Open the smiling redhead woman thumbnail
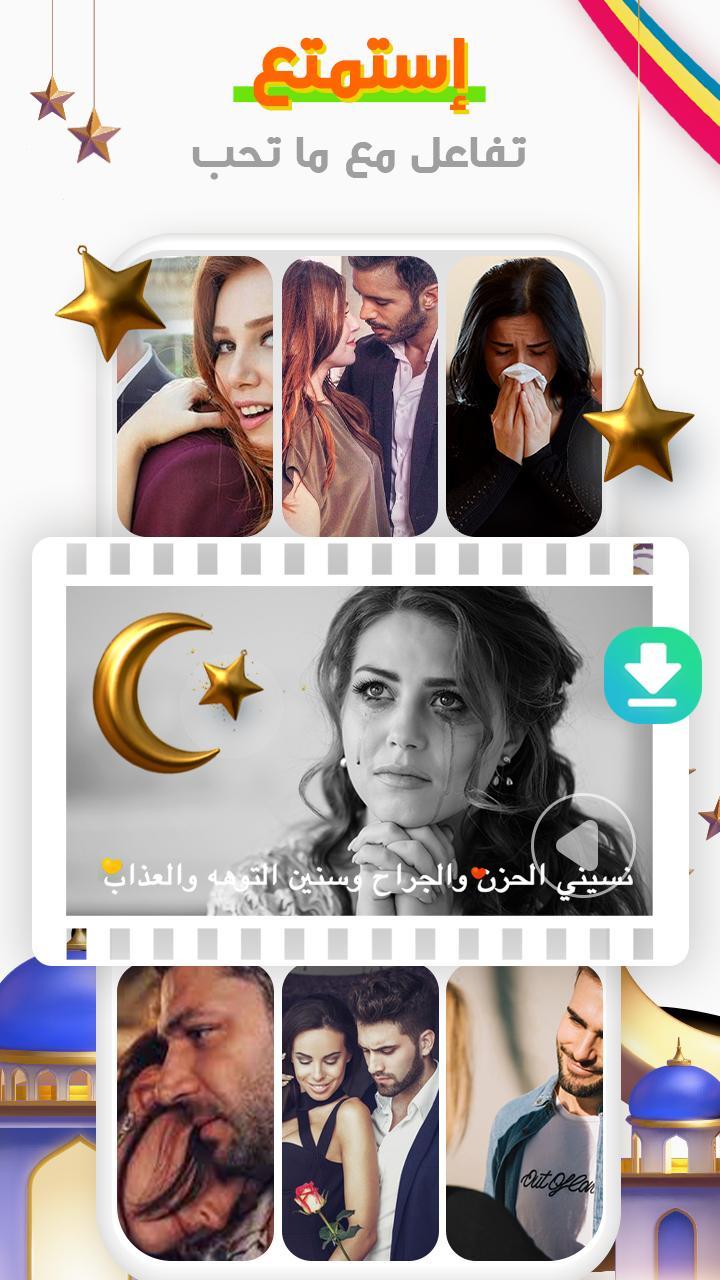 click(x=197, y=397)
